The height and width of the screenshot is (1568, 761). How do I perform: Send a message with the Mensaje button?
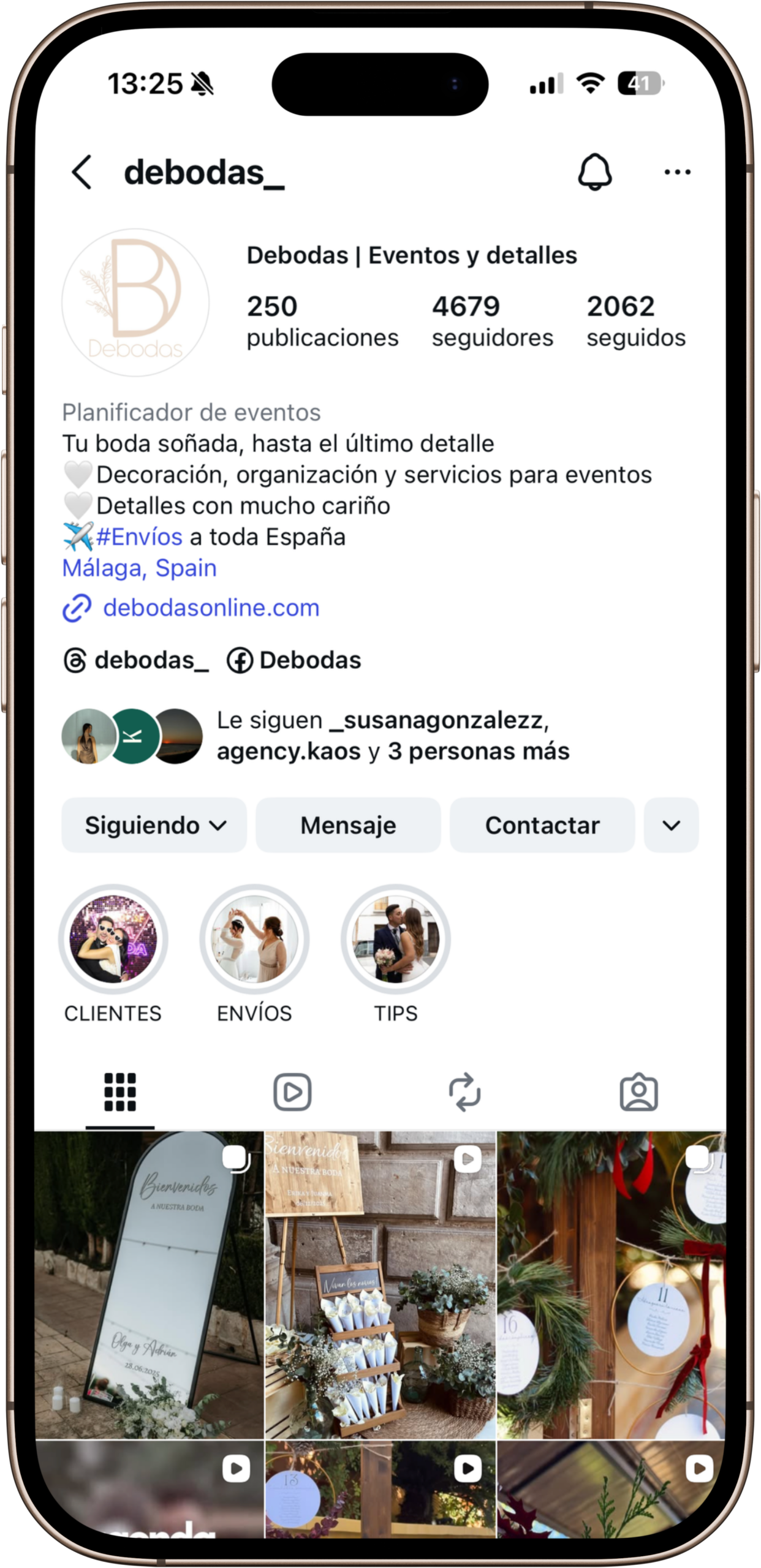point(348,825)
